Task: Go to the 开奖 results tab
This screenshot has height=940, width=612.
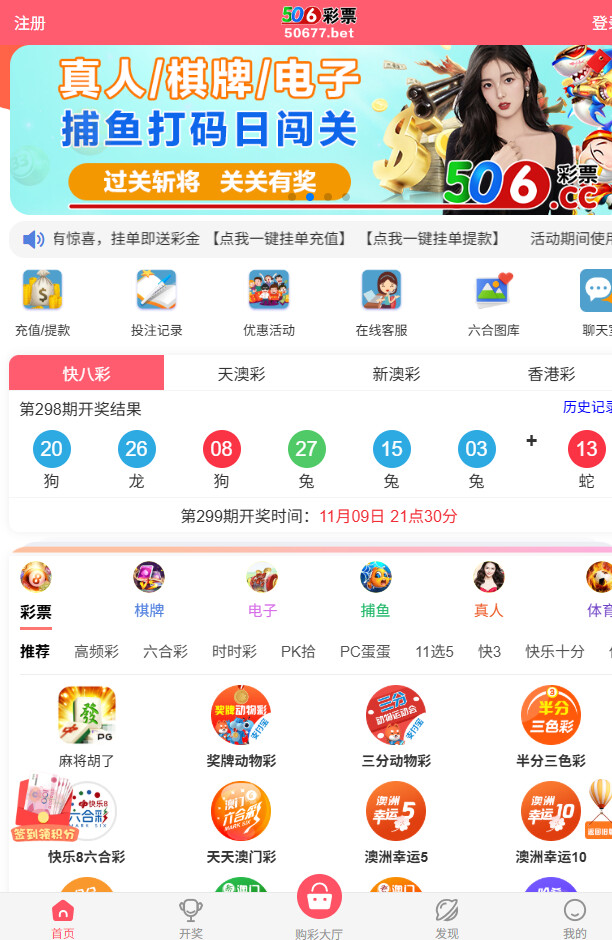Action: 190,918
